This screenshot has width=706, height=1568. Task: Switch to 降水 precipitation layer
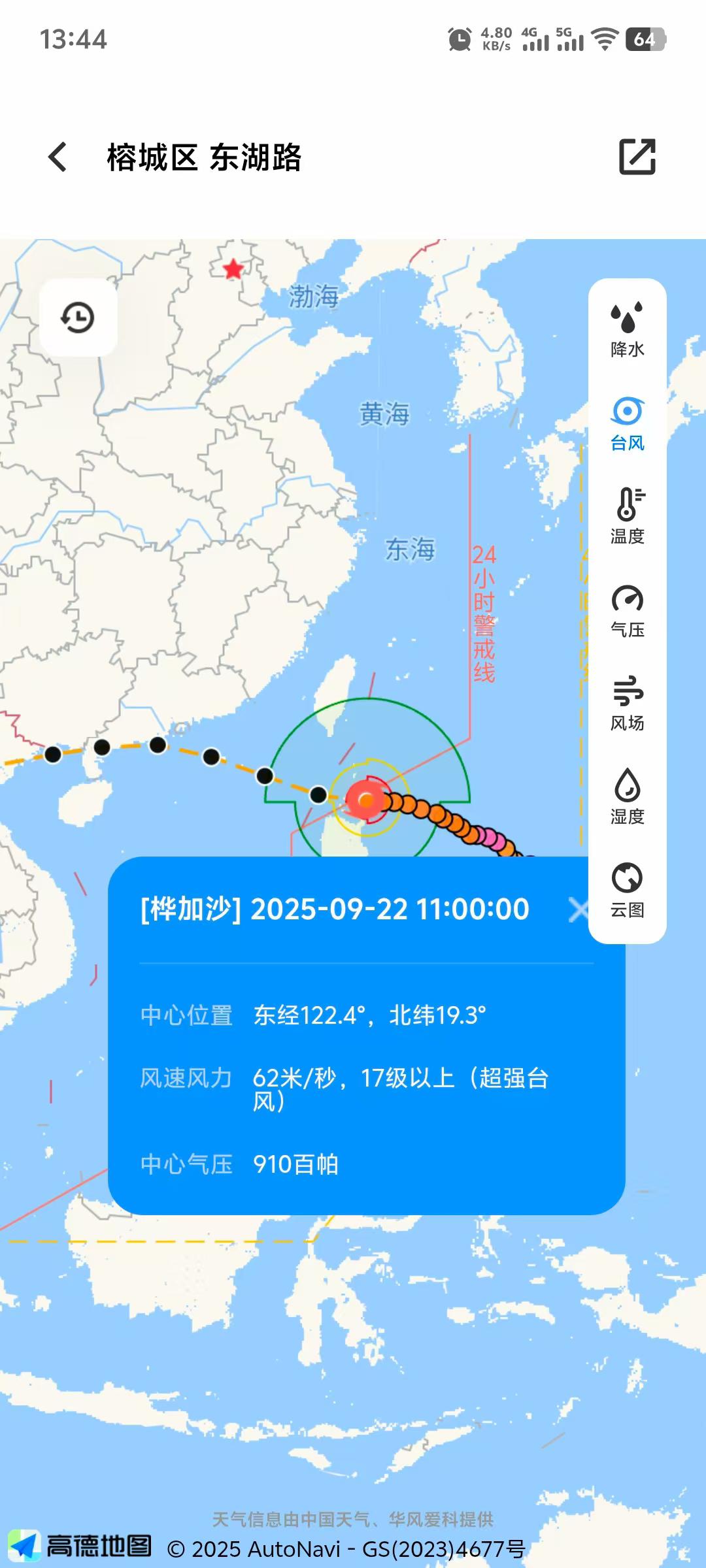[x=627, y=330]
